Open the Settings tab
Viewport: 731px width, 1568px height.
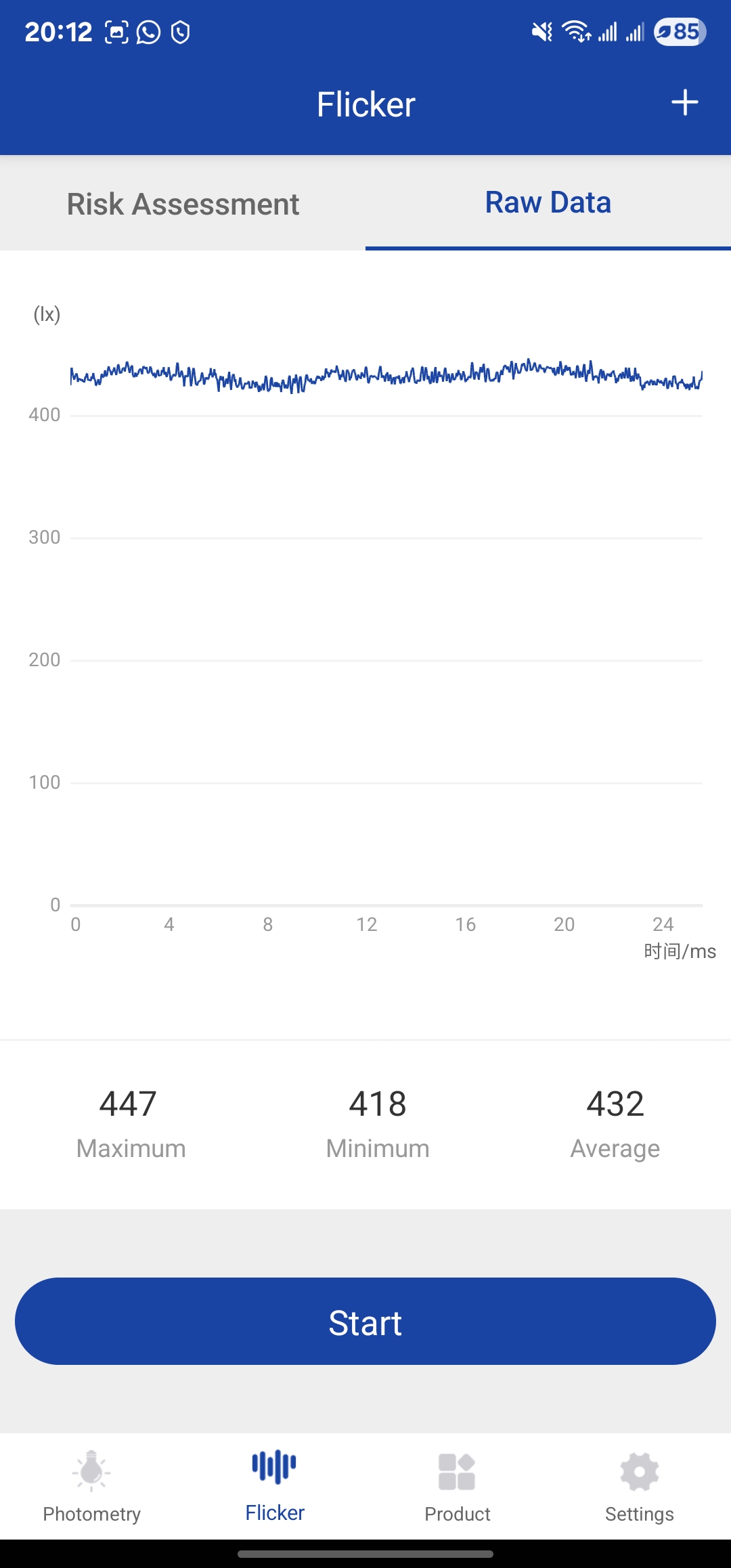pyautogui.click(x=639, y=1486)
